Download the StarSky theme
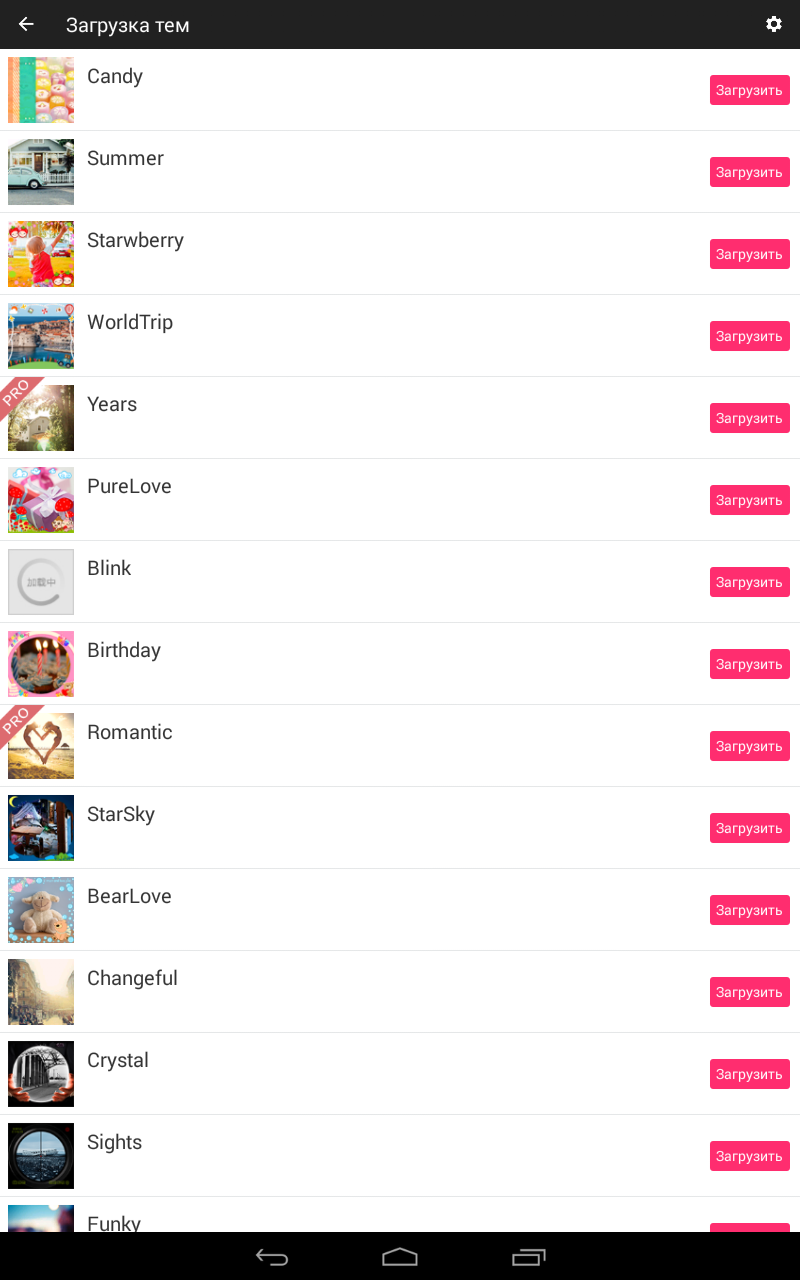The height and width of the screenshot is (1280, 800). pyautogui.click(x=749, y=828)
